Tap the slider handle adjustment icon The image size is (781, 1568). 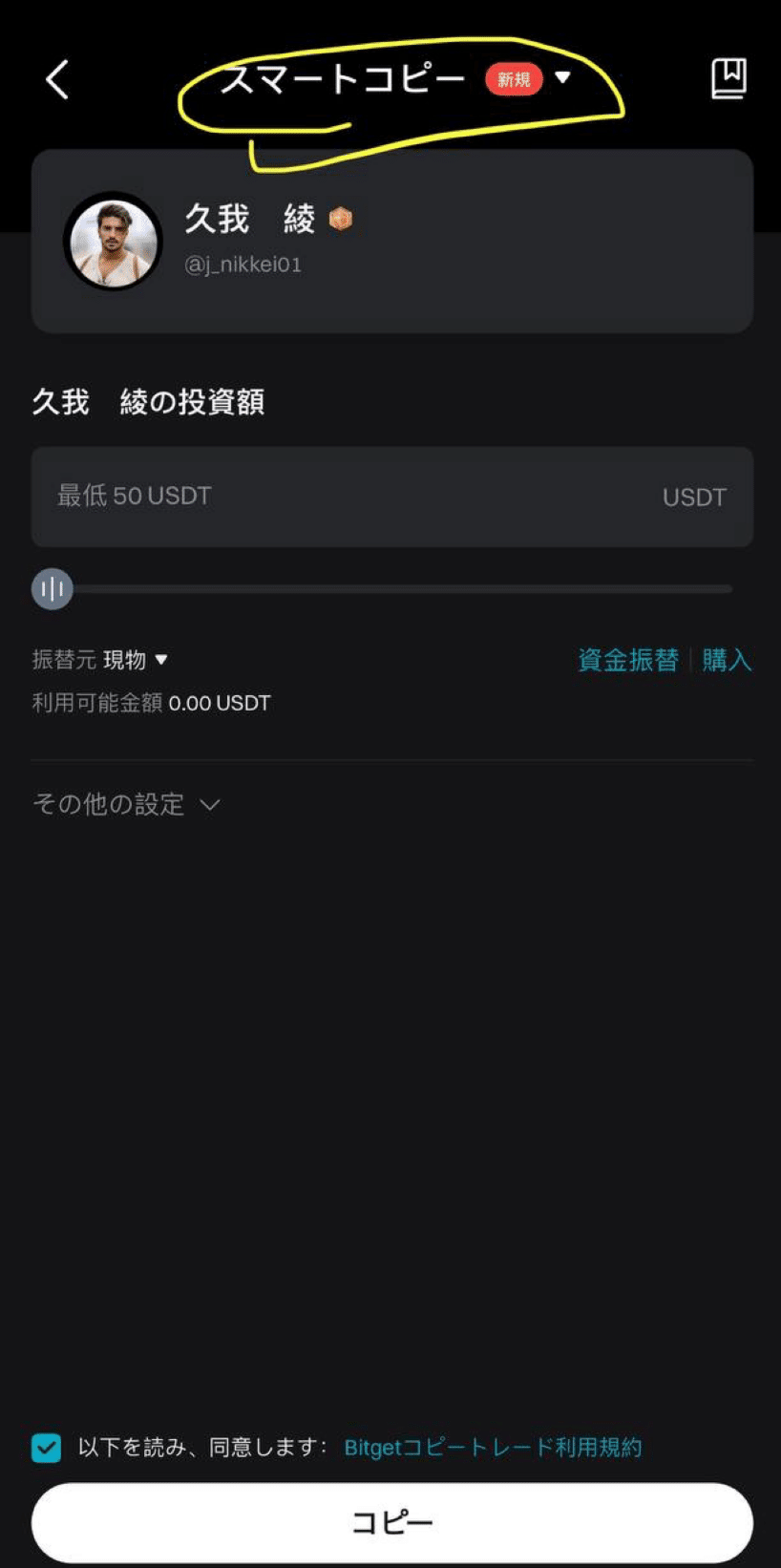52,588
